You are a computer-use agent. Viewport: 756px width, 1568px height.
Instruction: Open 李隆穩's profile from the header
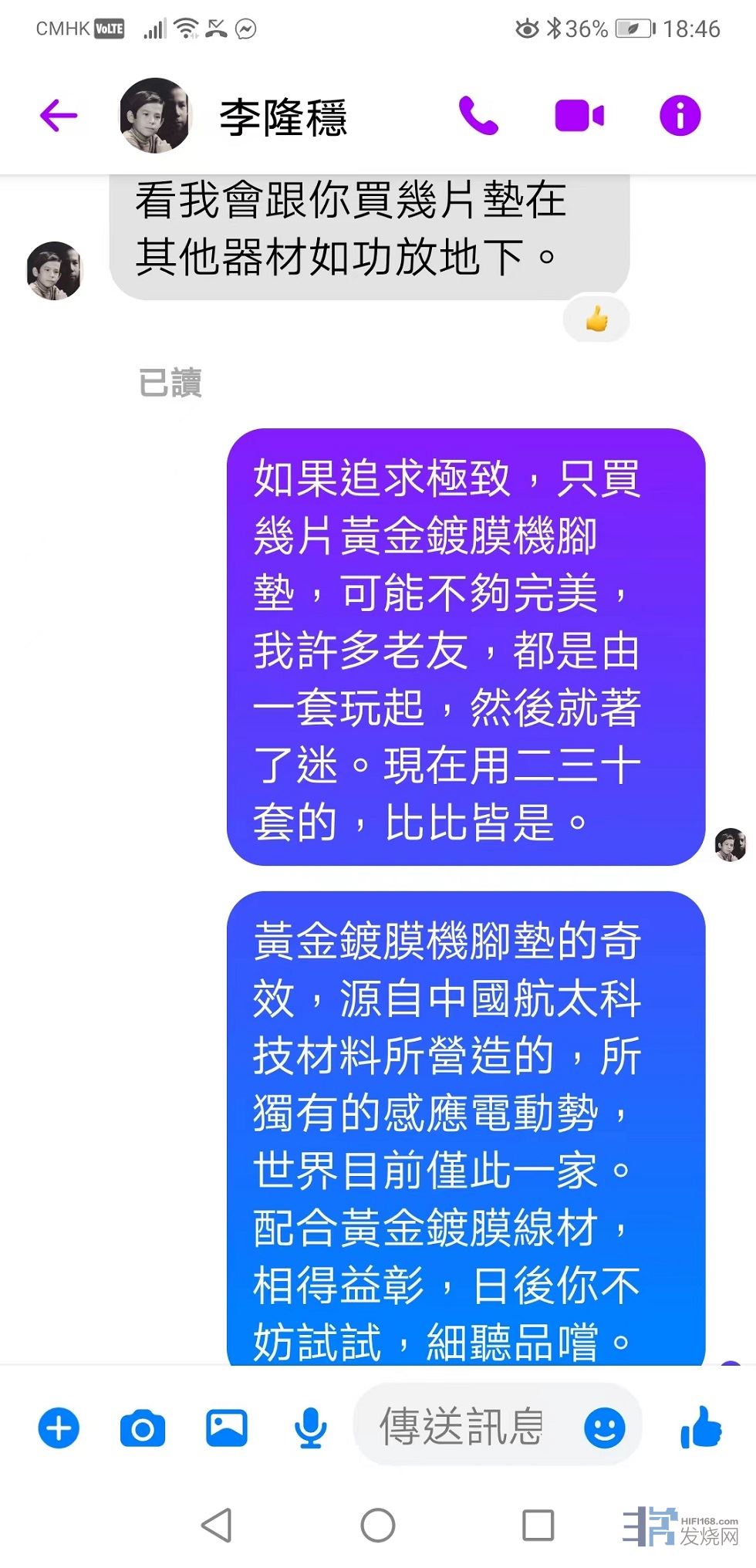point(282,117)
